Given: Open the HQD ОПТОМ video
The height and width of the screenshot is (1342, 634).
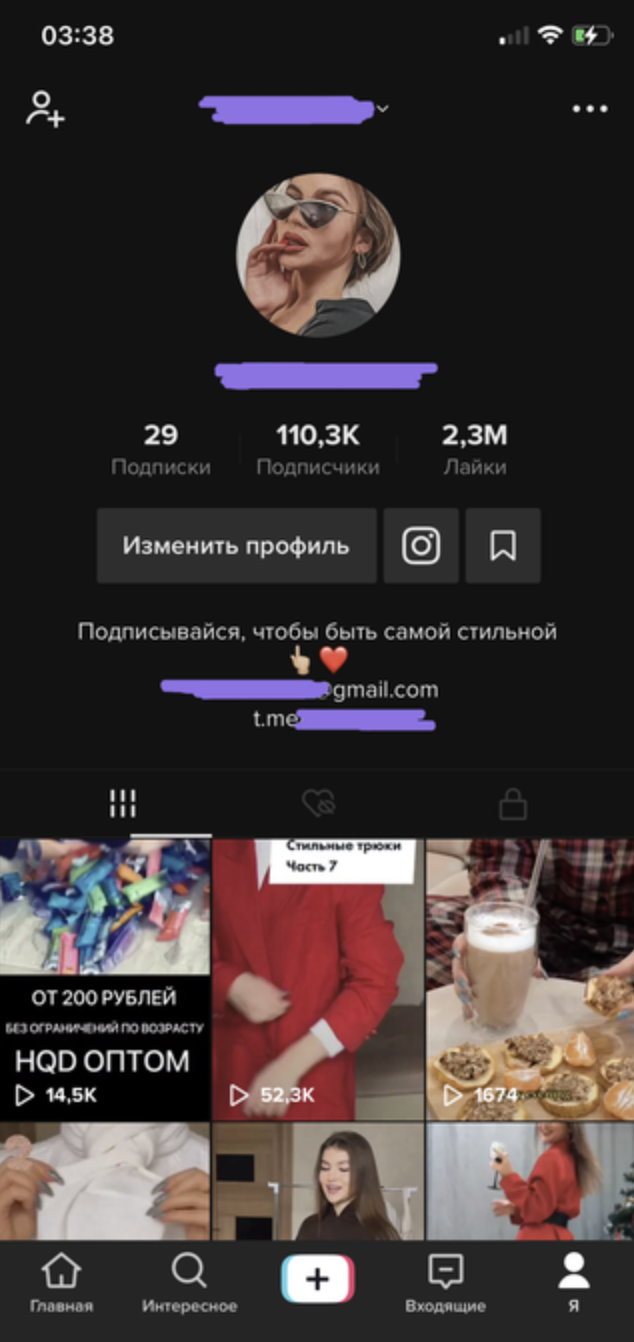Looking at the screenshot, I should pyautogui.click(x=105, y=980).
